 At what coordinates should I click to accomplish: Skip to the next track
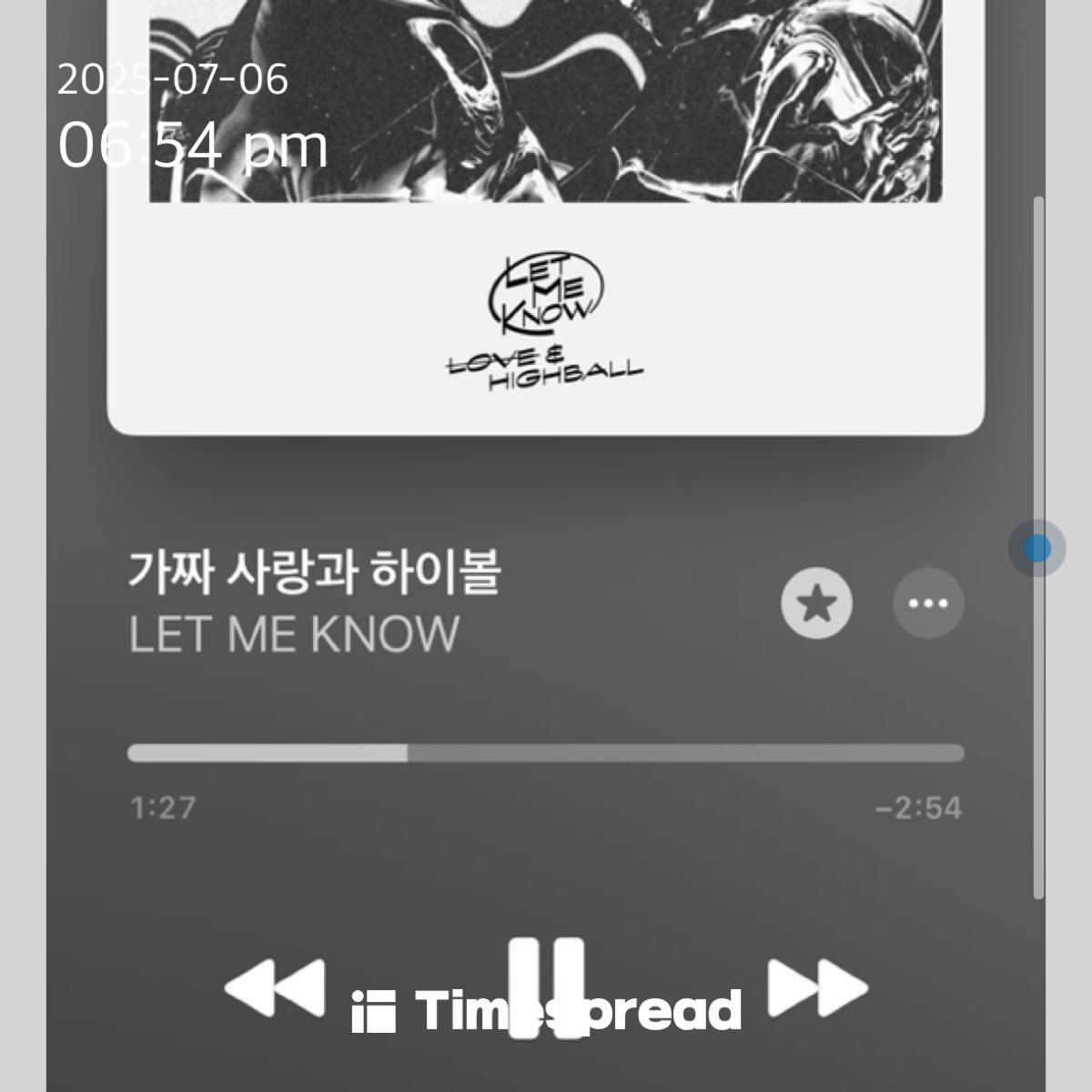tap(816, 988)
